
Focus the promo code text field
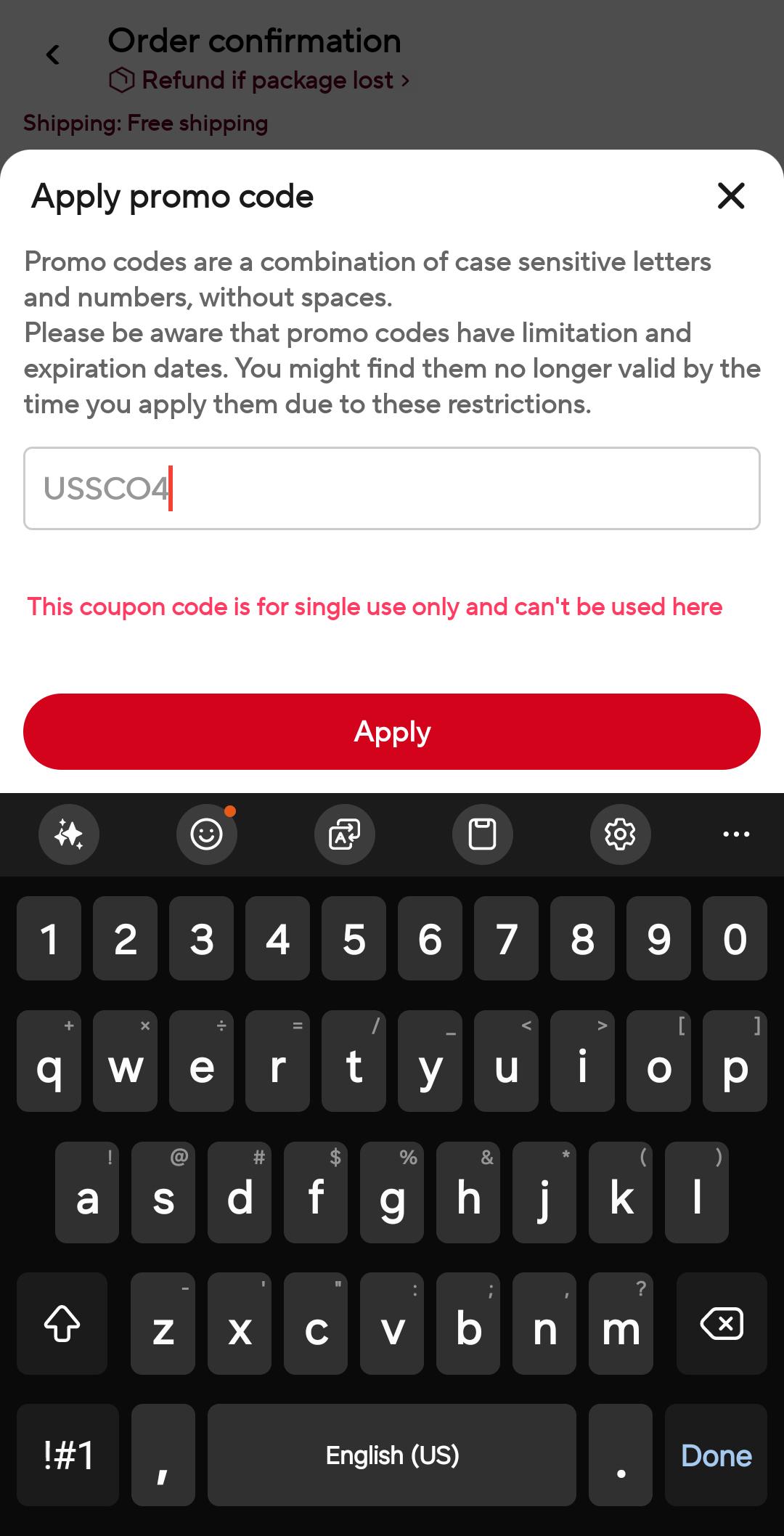(x=392, y=488)
